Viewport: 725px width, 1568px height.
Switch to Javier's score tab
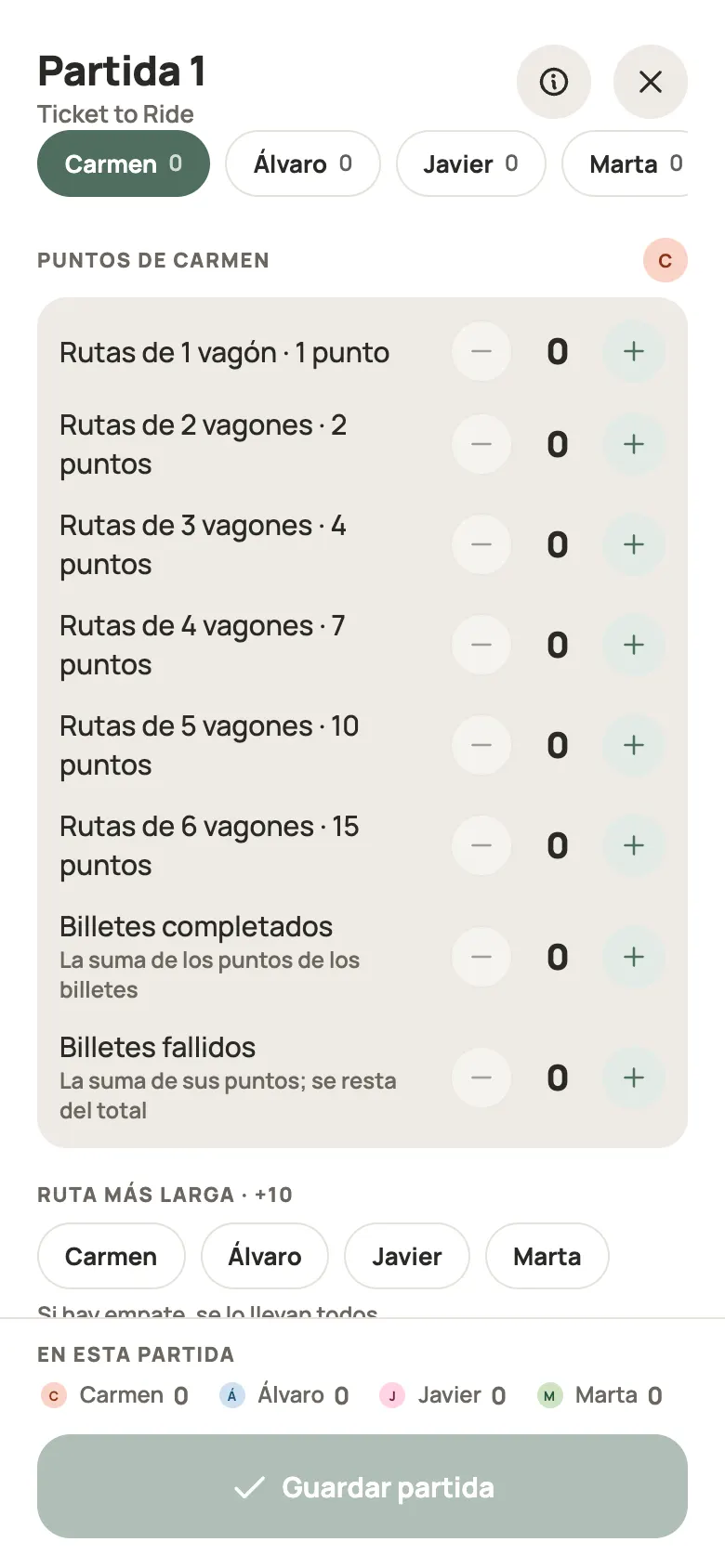(471, 163)
